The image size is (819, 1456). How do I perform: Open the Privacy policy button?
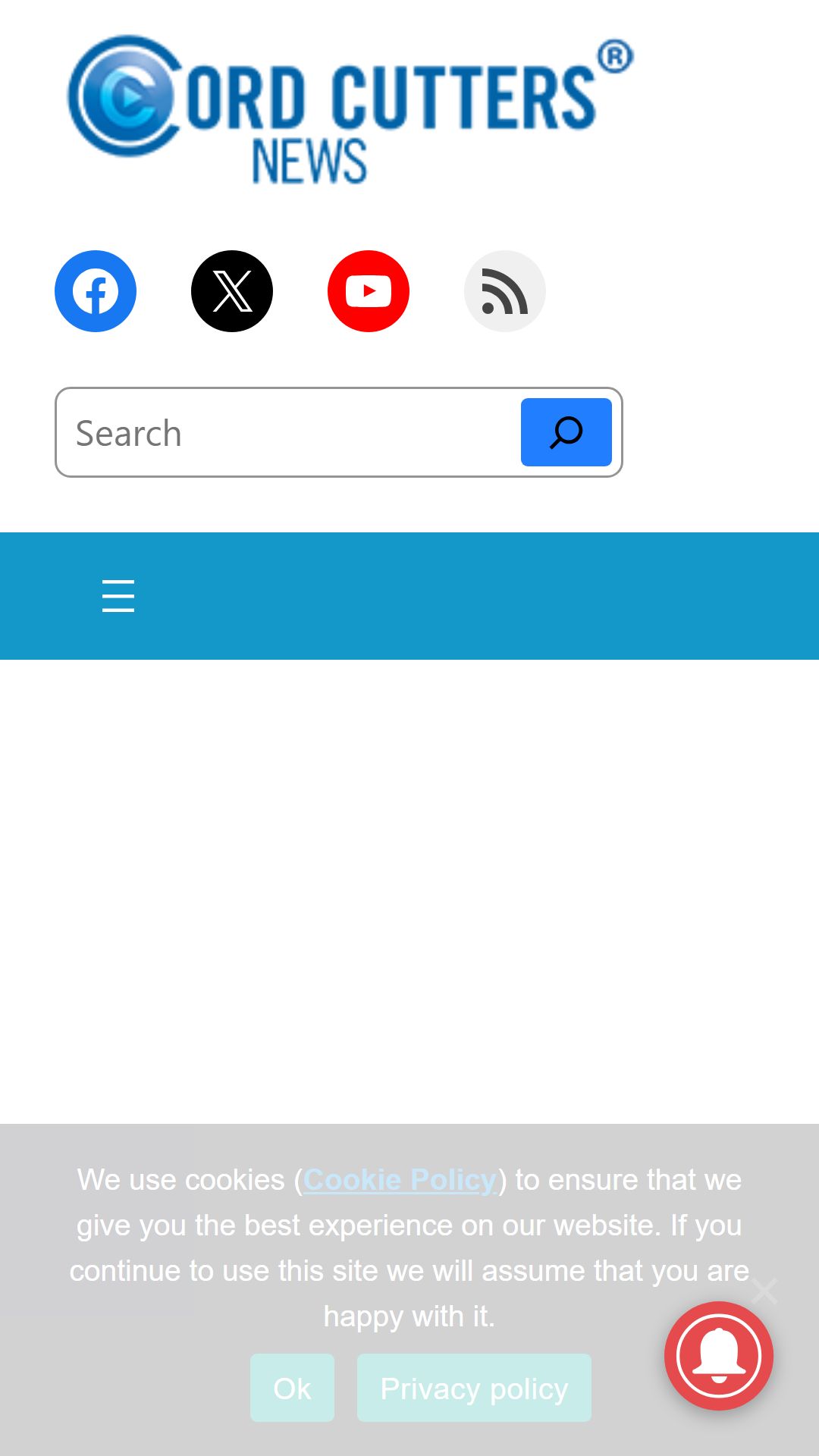(474, 1388)
